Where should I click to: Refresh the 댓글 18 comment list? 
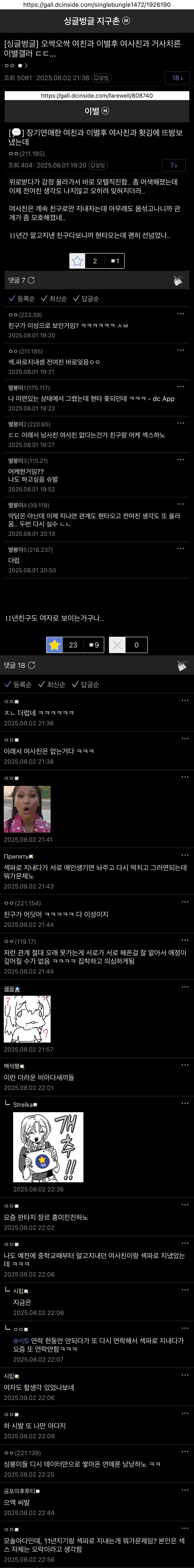click(32, 665)
